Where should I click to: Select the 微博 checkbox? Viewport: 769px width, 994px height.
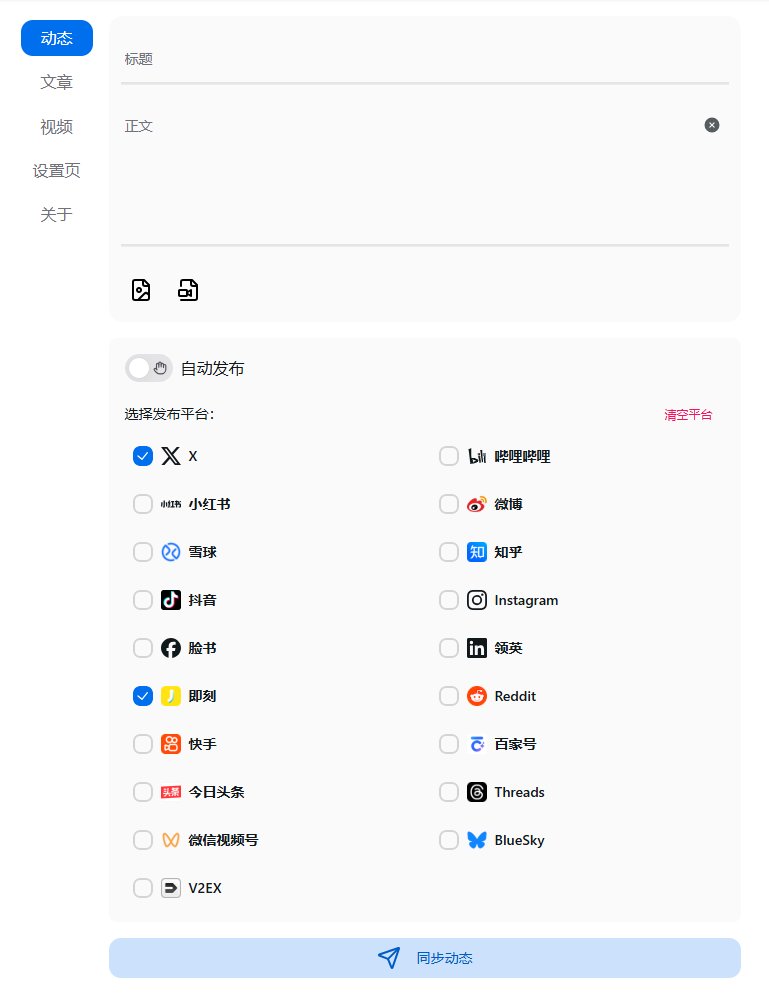pos(449,504)
